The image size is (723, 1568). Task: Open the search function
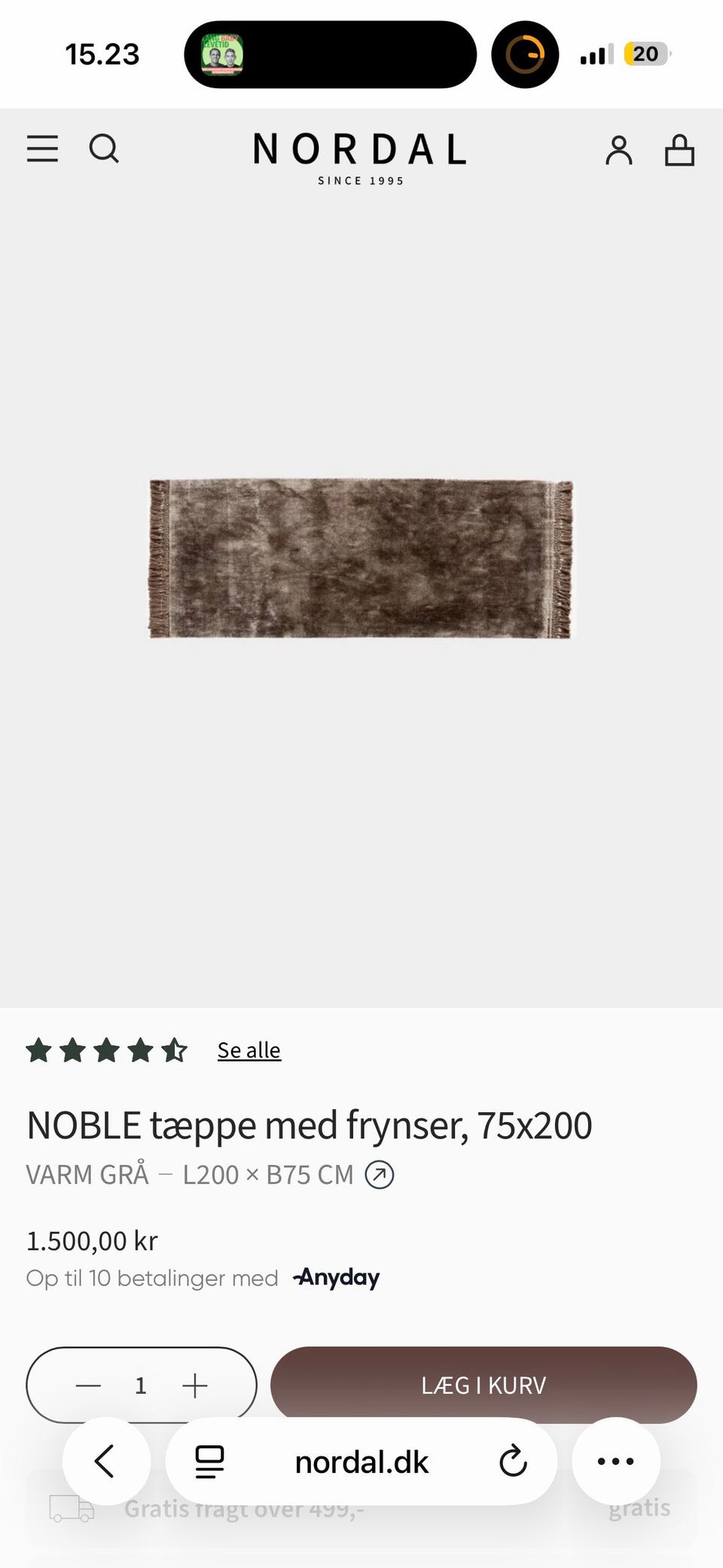click(x=105, y=149)
